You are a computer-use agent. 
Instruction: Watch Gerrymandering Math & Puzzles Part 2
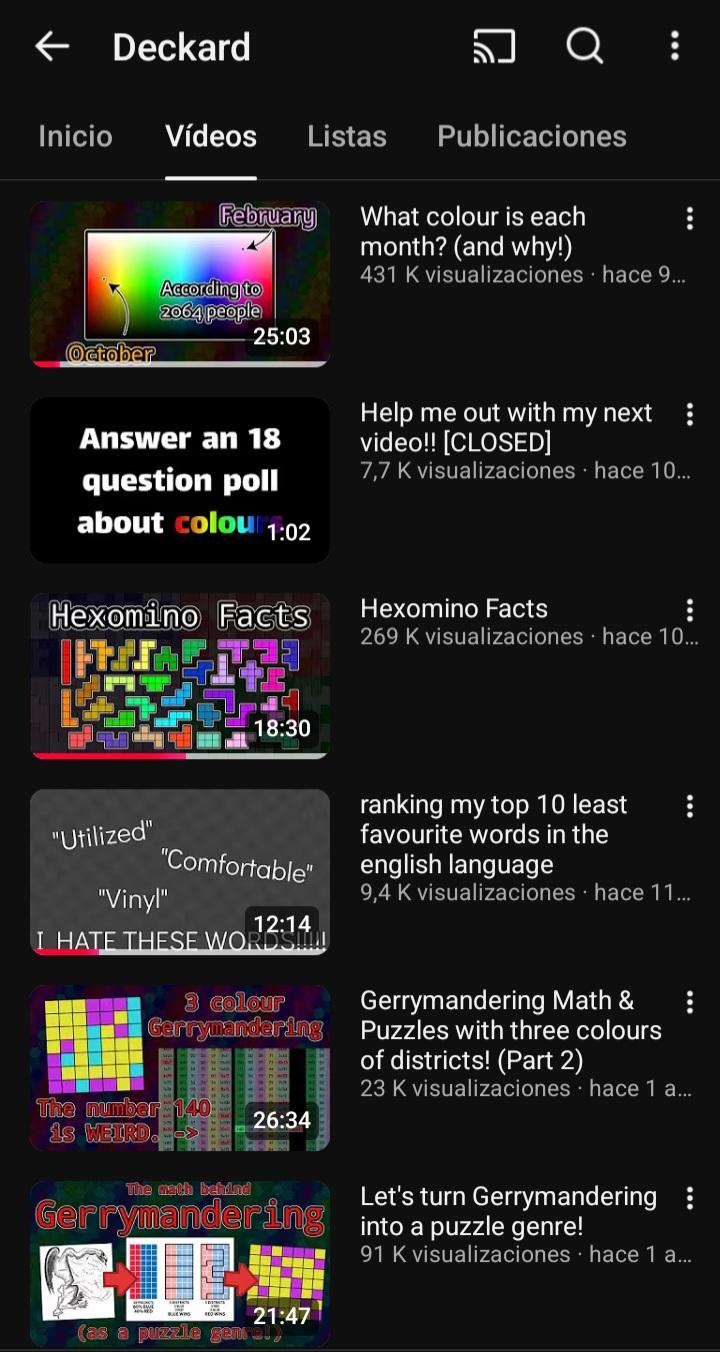[180, 1068]
